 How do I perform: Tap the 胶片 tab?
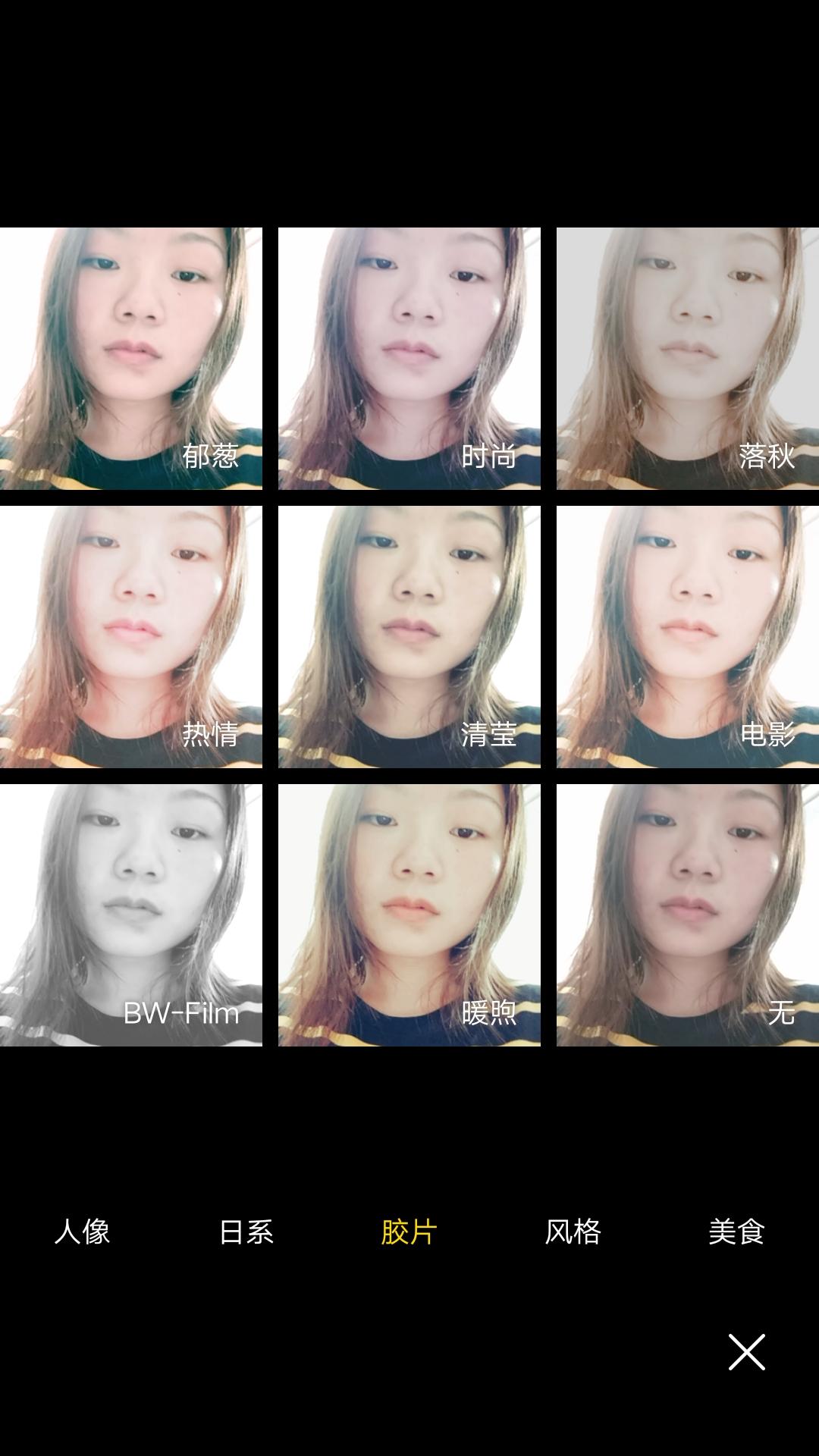click(409, 1232)
